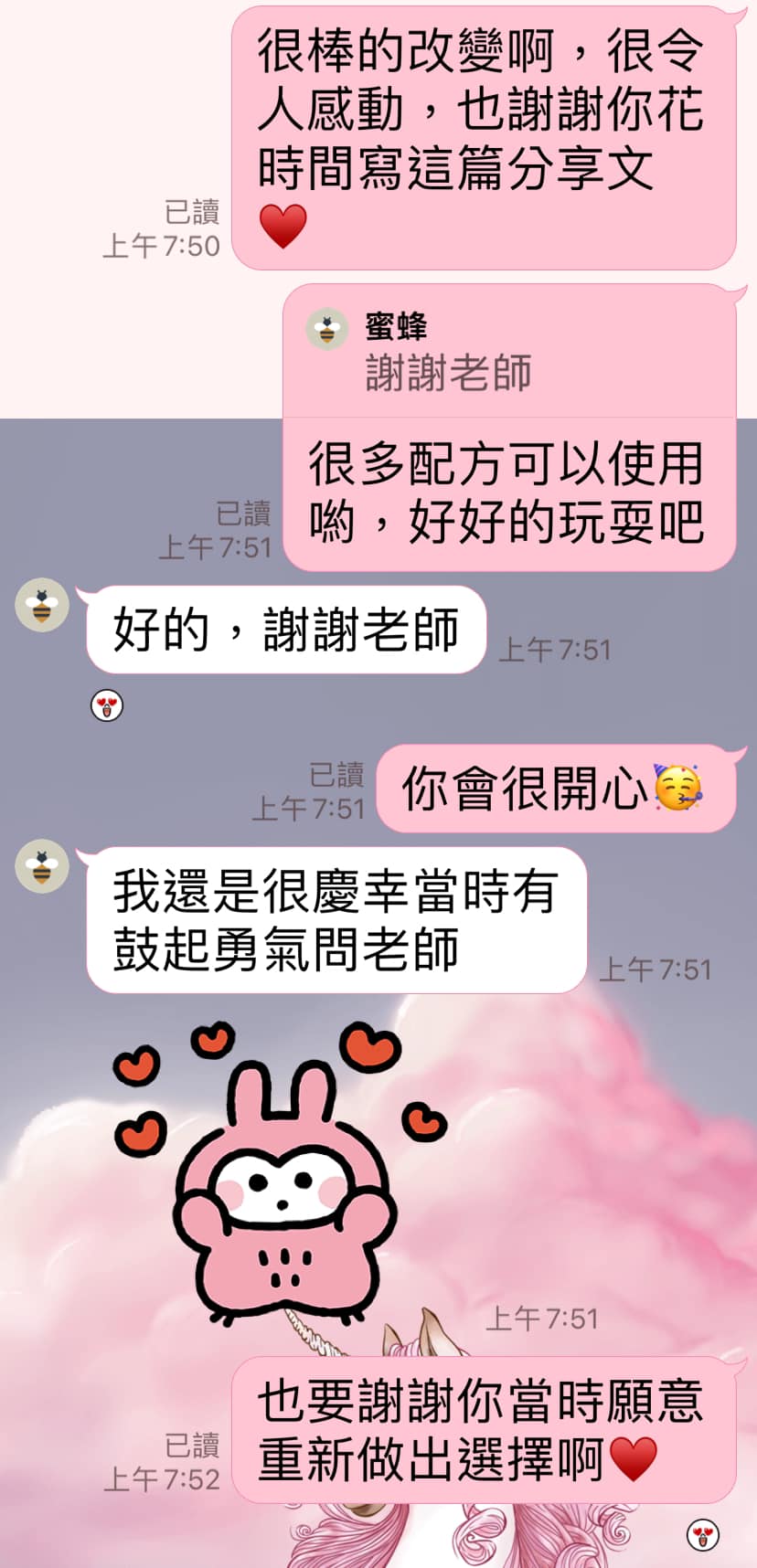757x1568 pixels.
Task: View reaction under 好的，謝謝老師 message
Action: click(107, 705)
